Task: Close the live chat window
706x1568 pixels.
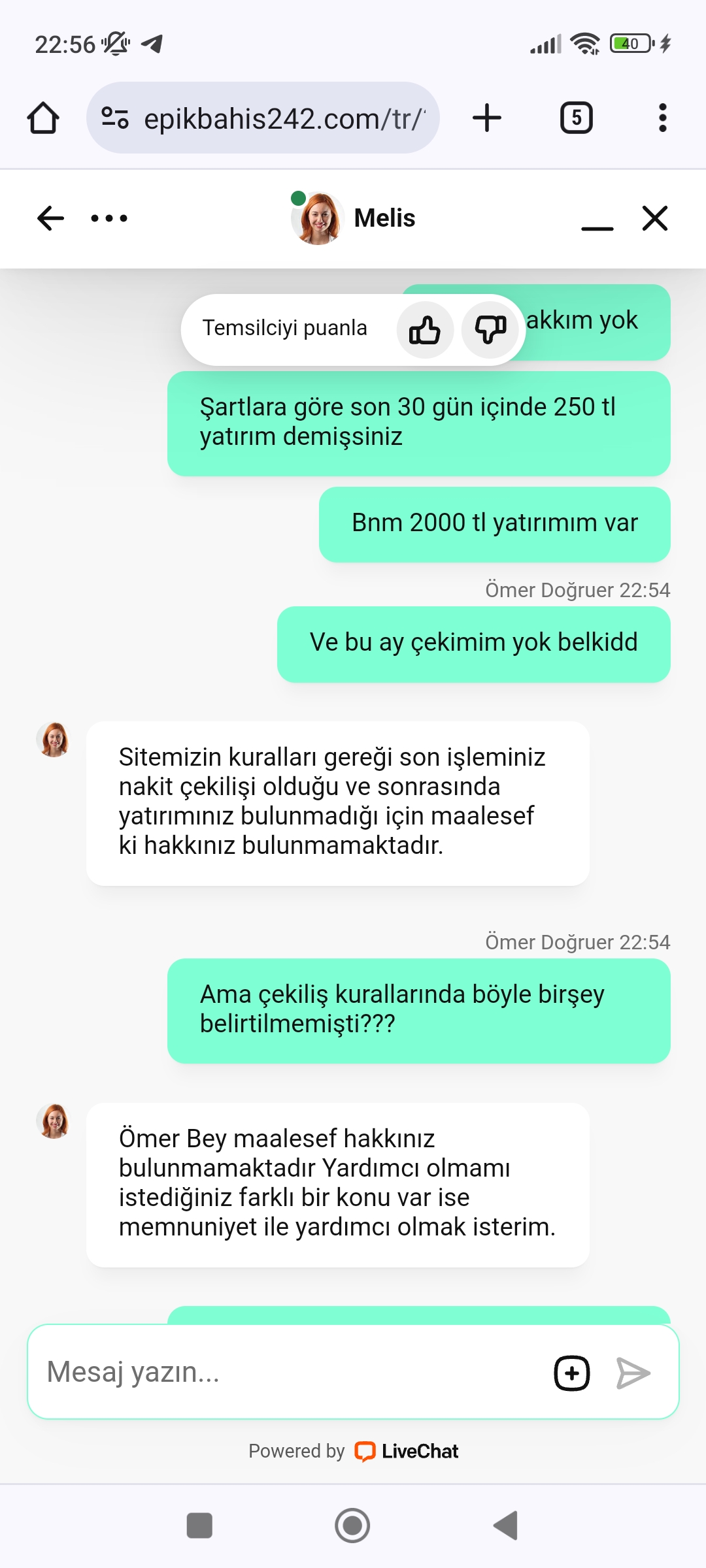Action: 655,218
